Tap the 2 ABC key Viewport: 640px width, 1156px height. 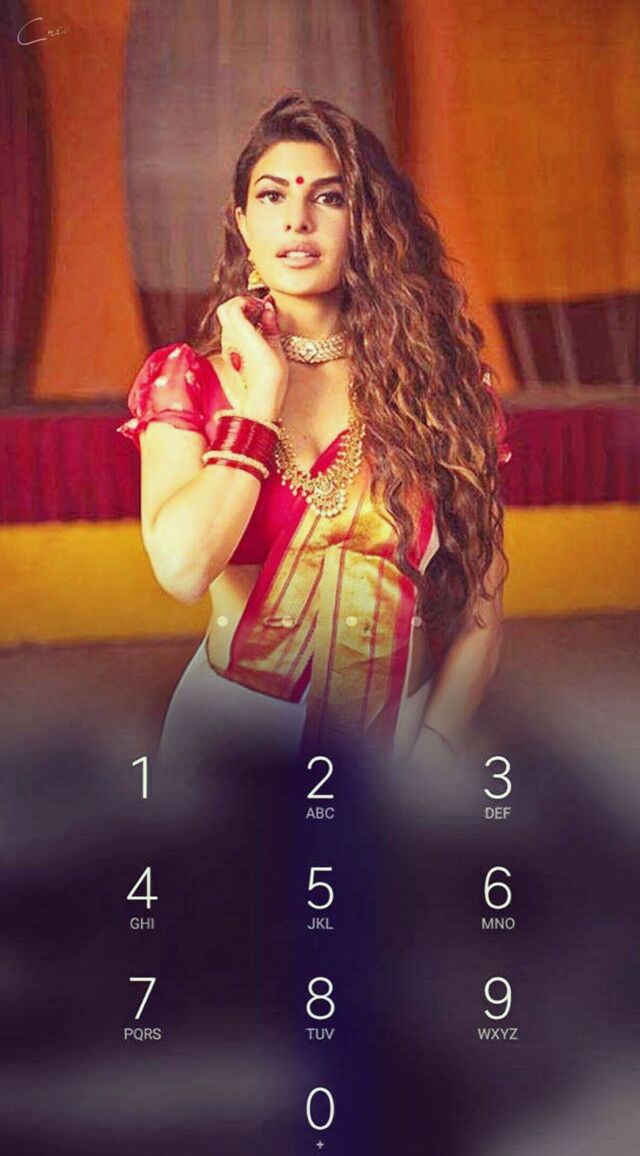coord(320,786)
